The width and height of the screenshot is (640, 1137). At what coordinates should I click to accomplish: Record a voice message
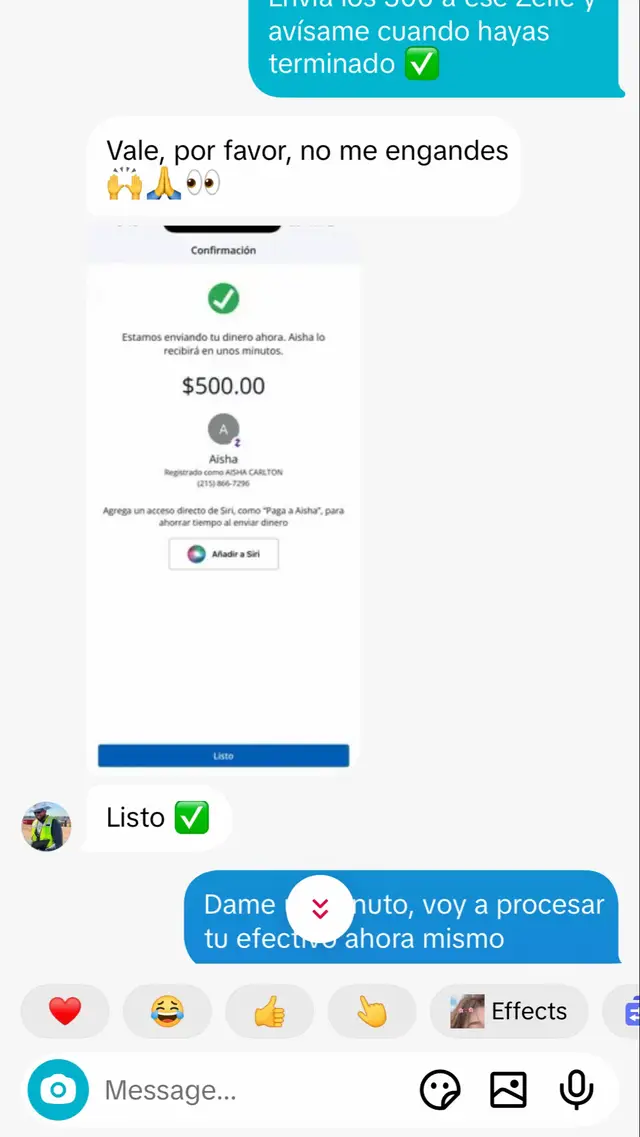tap(576, 1089)
